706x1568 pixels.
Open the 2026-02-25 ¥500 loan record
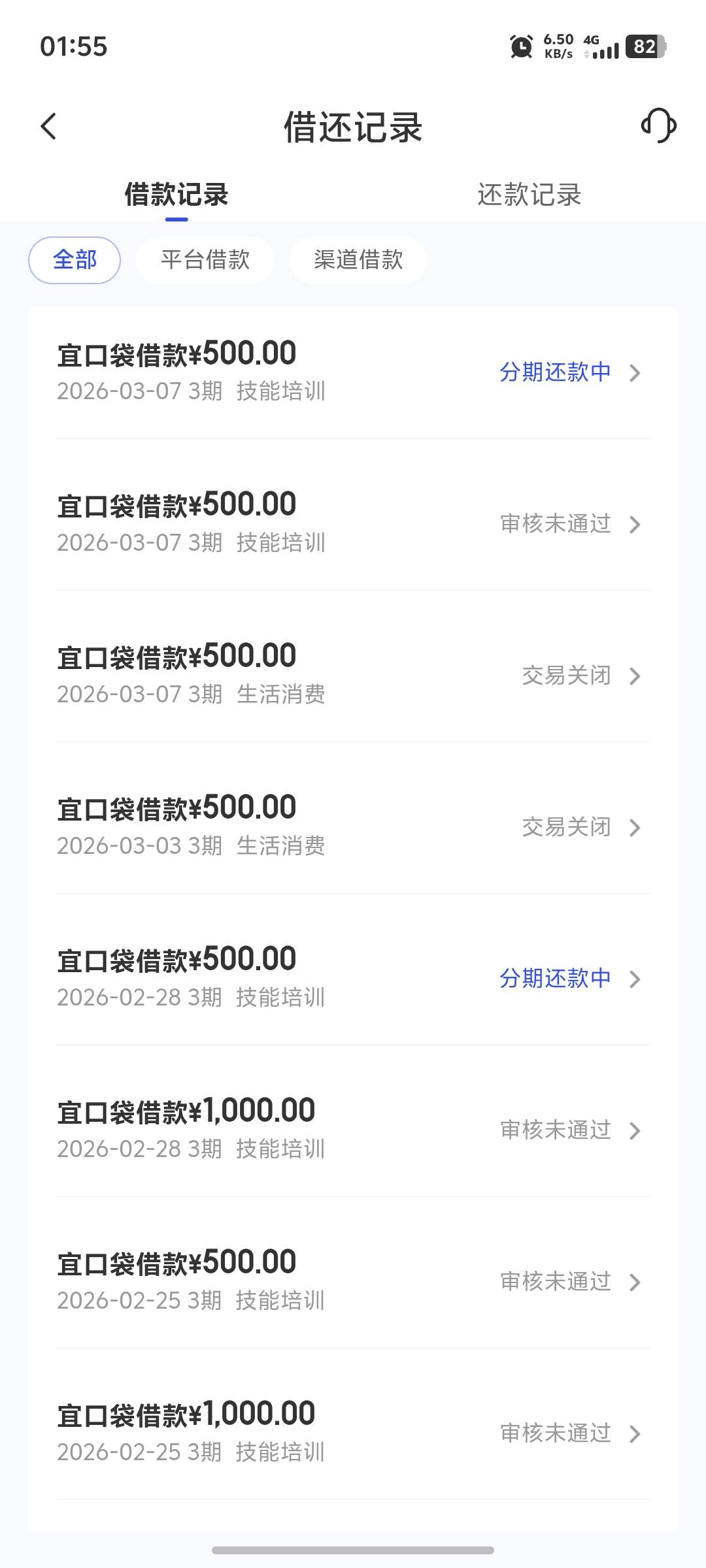(x=353, y=1281)
